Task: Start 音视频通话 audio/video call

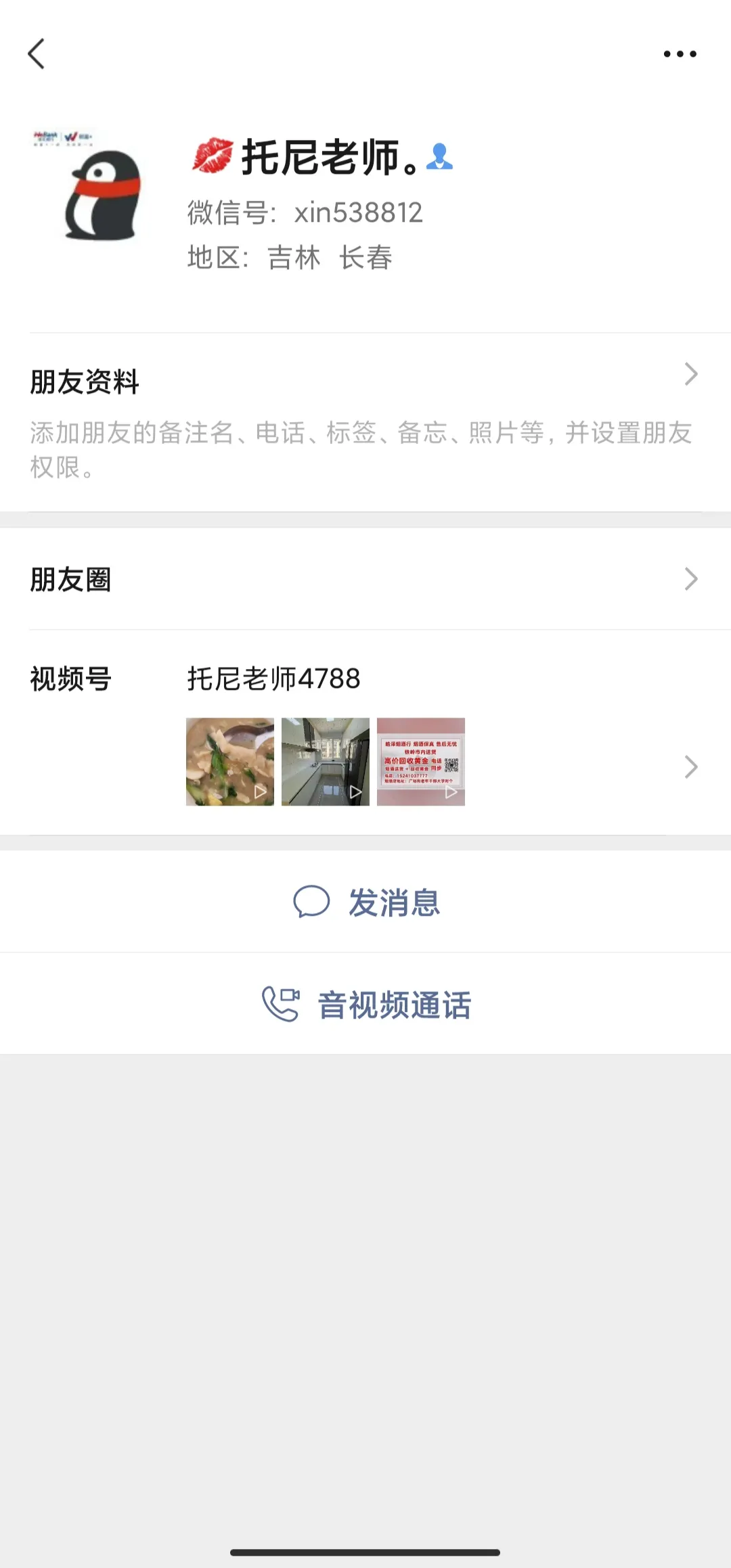Action: (x=393, y=1004)
